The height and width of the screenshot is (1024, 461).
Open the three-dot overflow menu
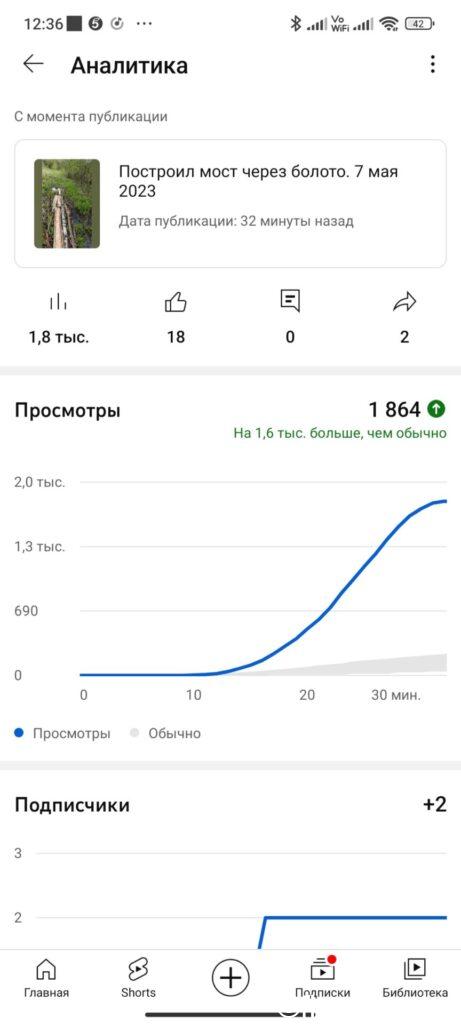click(432, 64)
